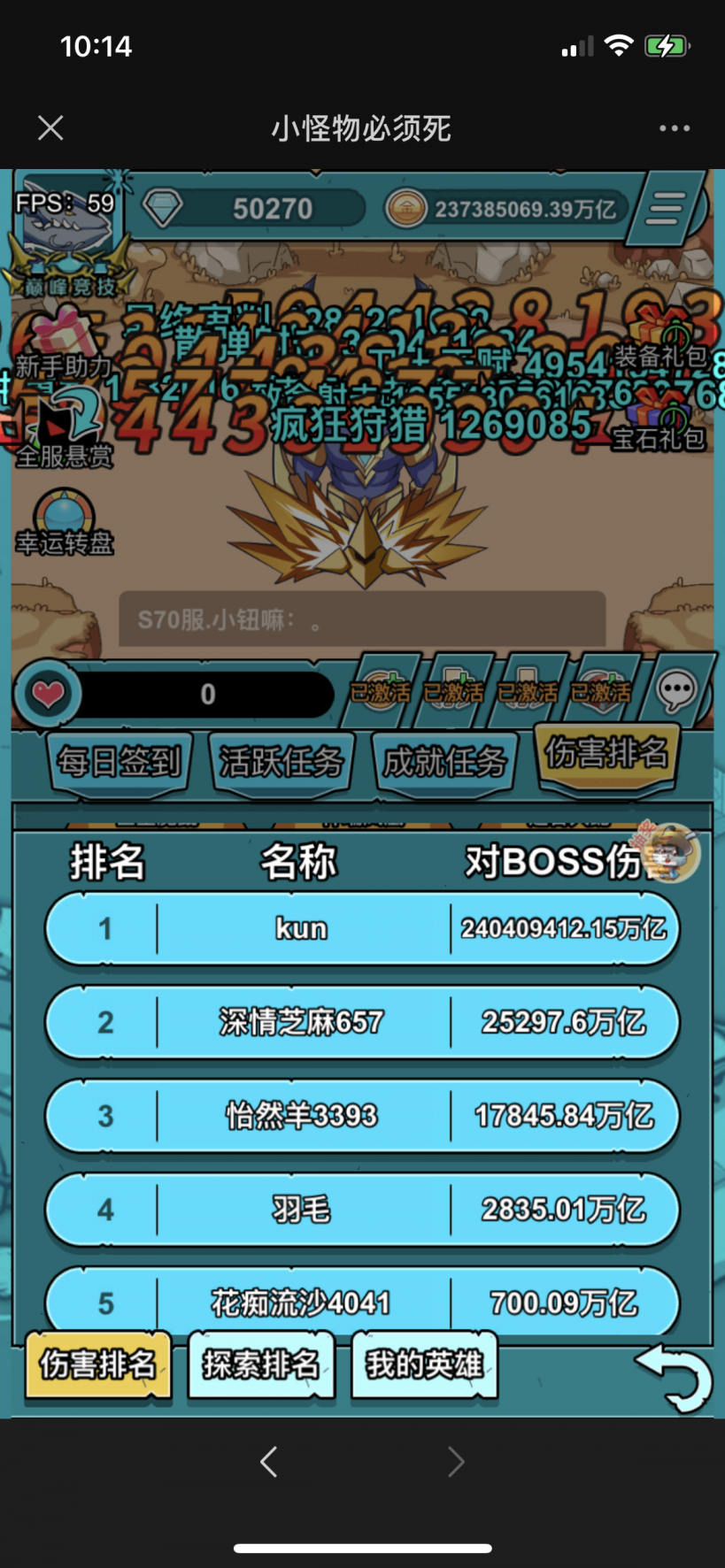This screenshot has height=1568, width=725.
Task: Open the three-dot overflow menu
Action: pos(674,128)
